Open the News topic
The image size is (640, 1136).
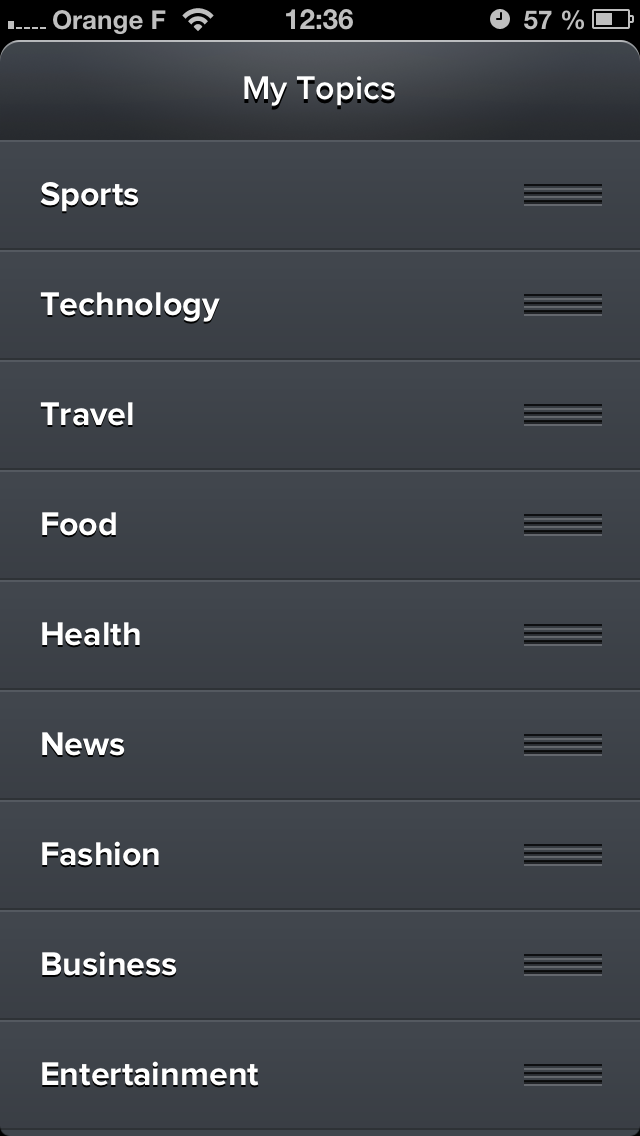click(x=83, y=745)
